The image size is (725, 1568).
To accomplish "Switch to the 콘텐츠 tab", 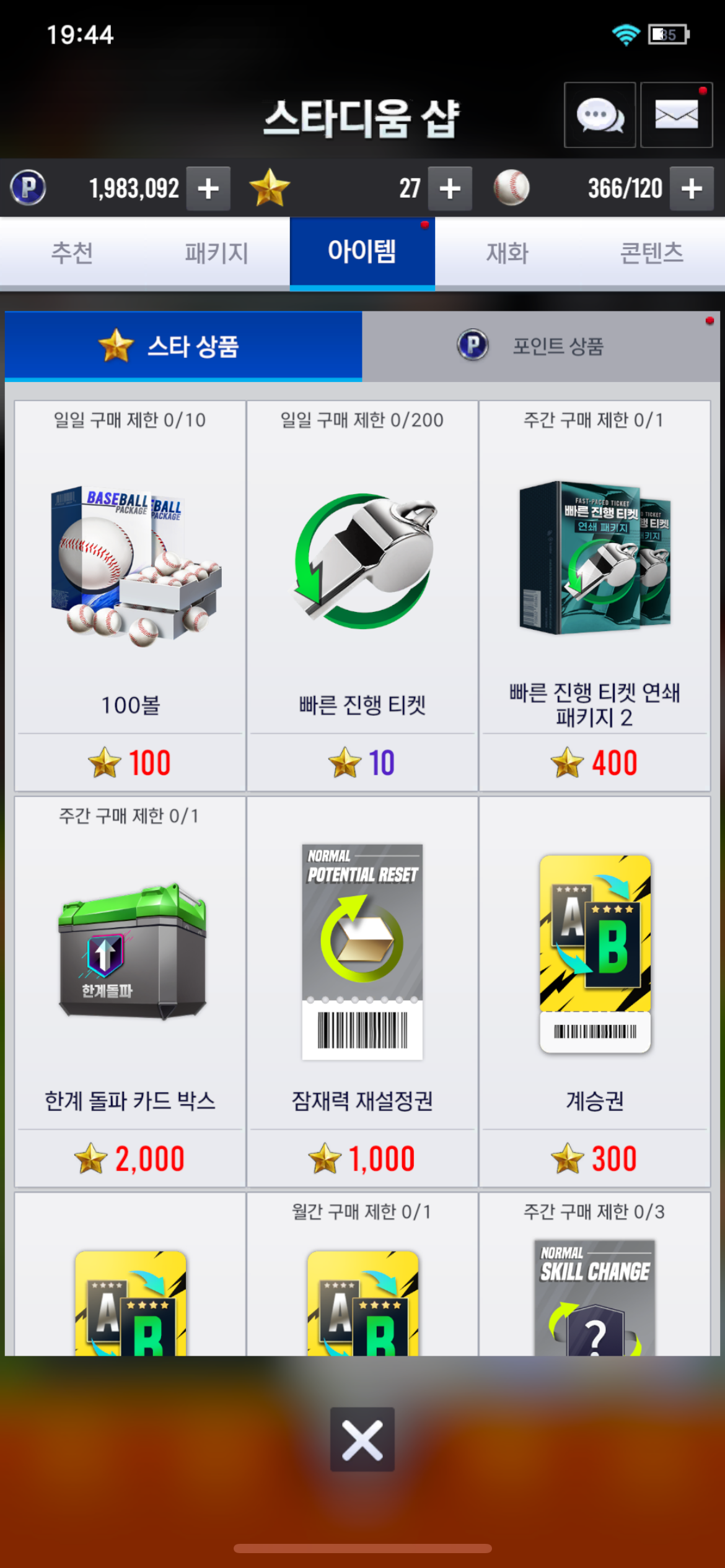I will (652, 253).
